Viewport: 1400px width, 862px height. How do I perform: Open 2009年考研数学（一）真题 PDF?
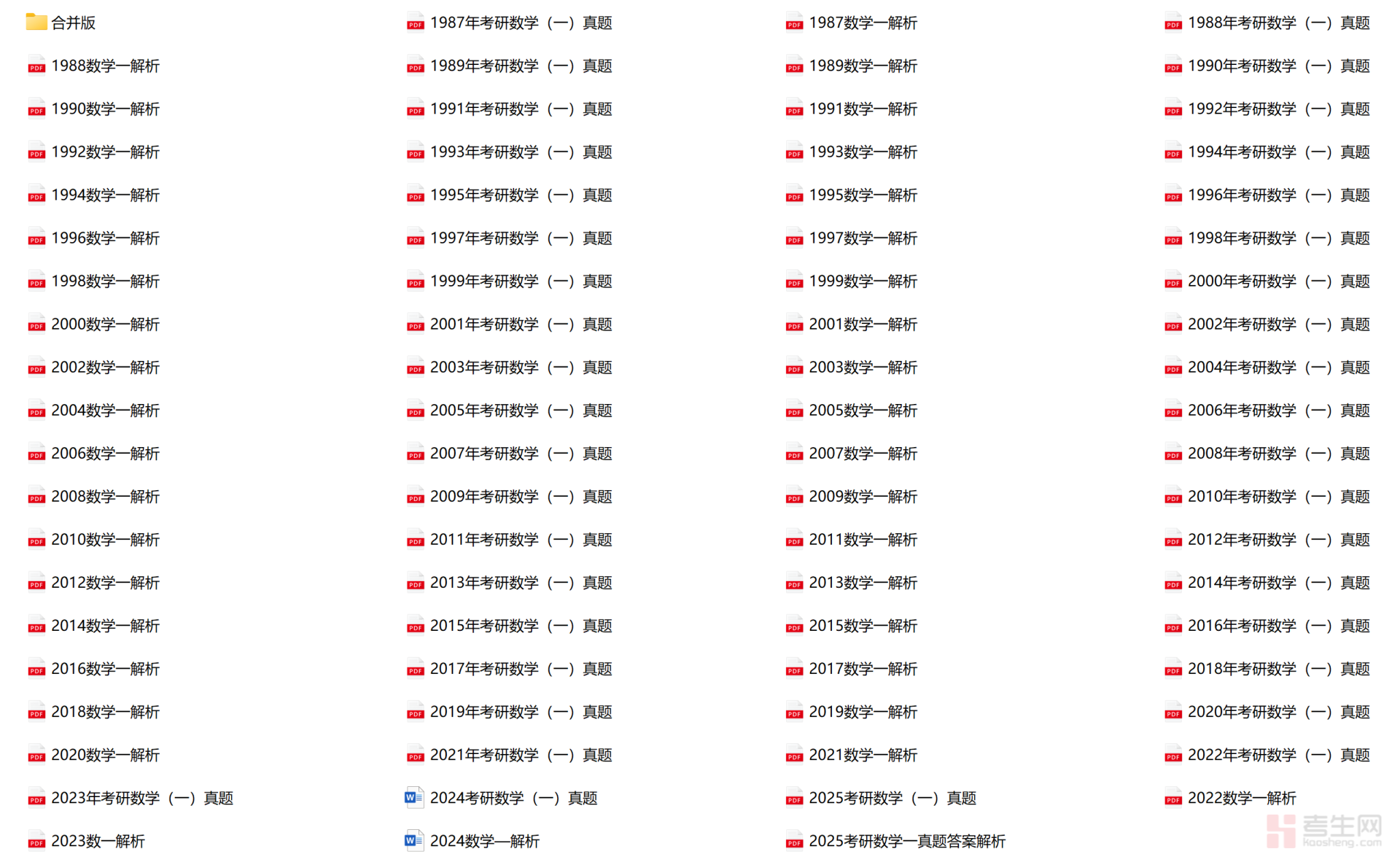520,496
